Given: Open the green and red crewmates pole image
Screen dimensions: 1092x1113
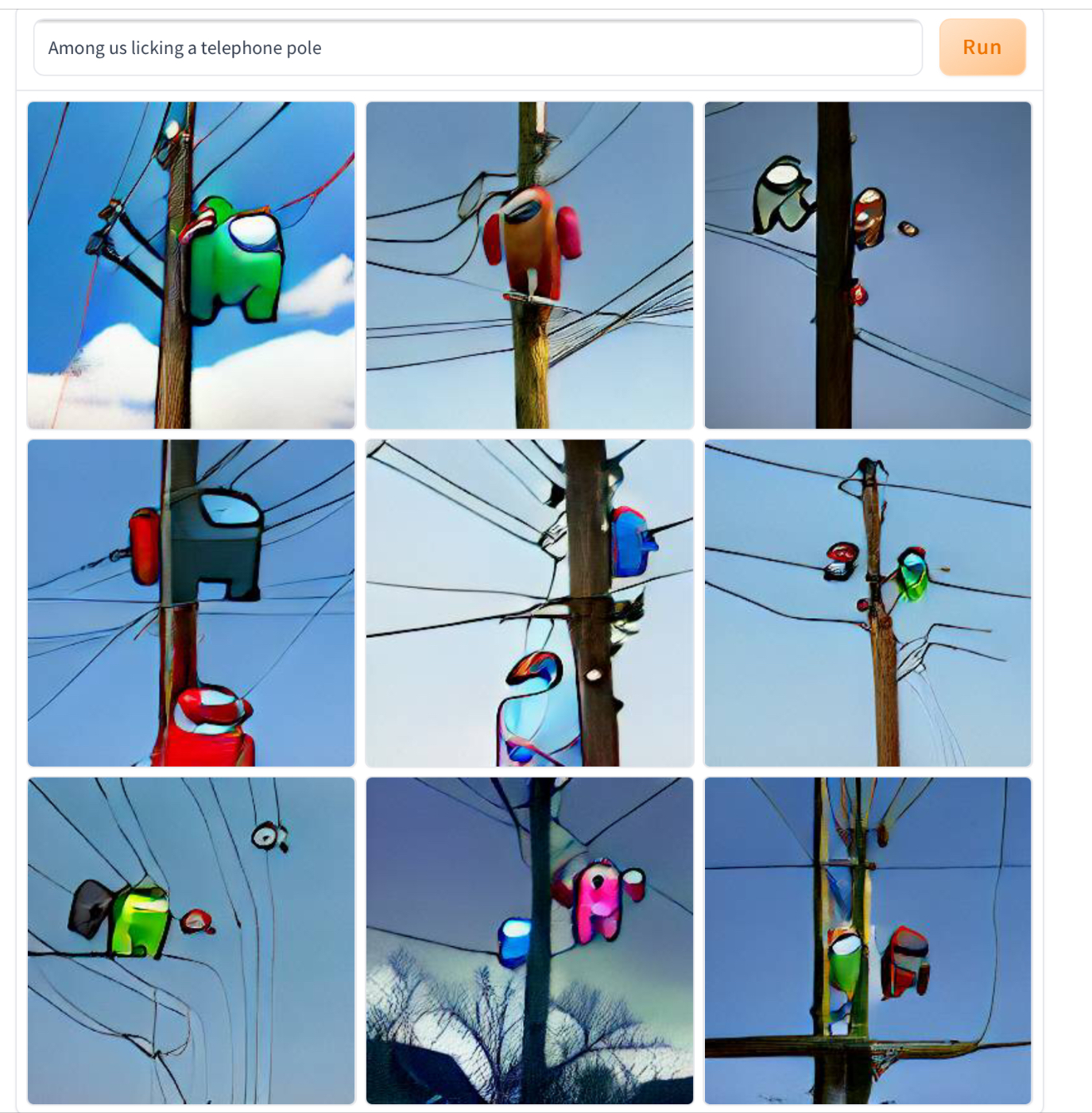Looking at the screenshot, I should [x=867, y=941].
